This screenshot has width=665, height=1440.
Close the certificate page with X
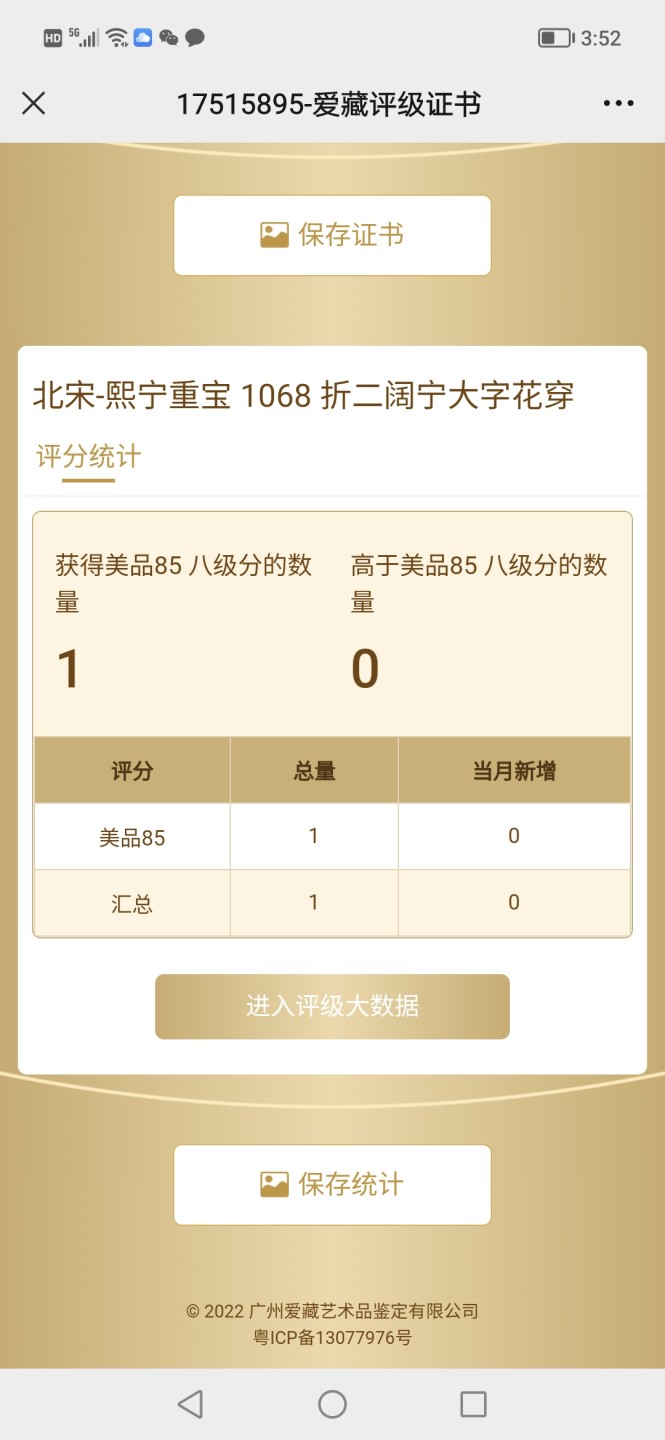click(x=34, y=103)
